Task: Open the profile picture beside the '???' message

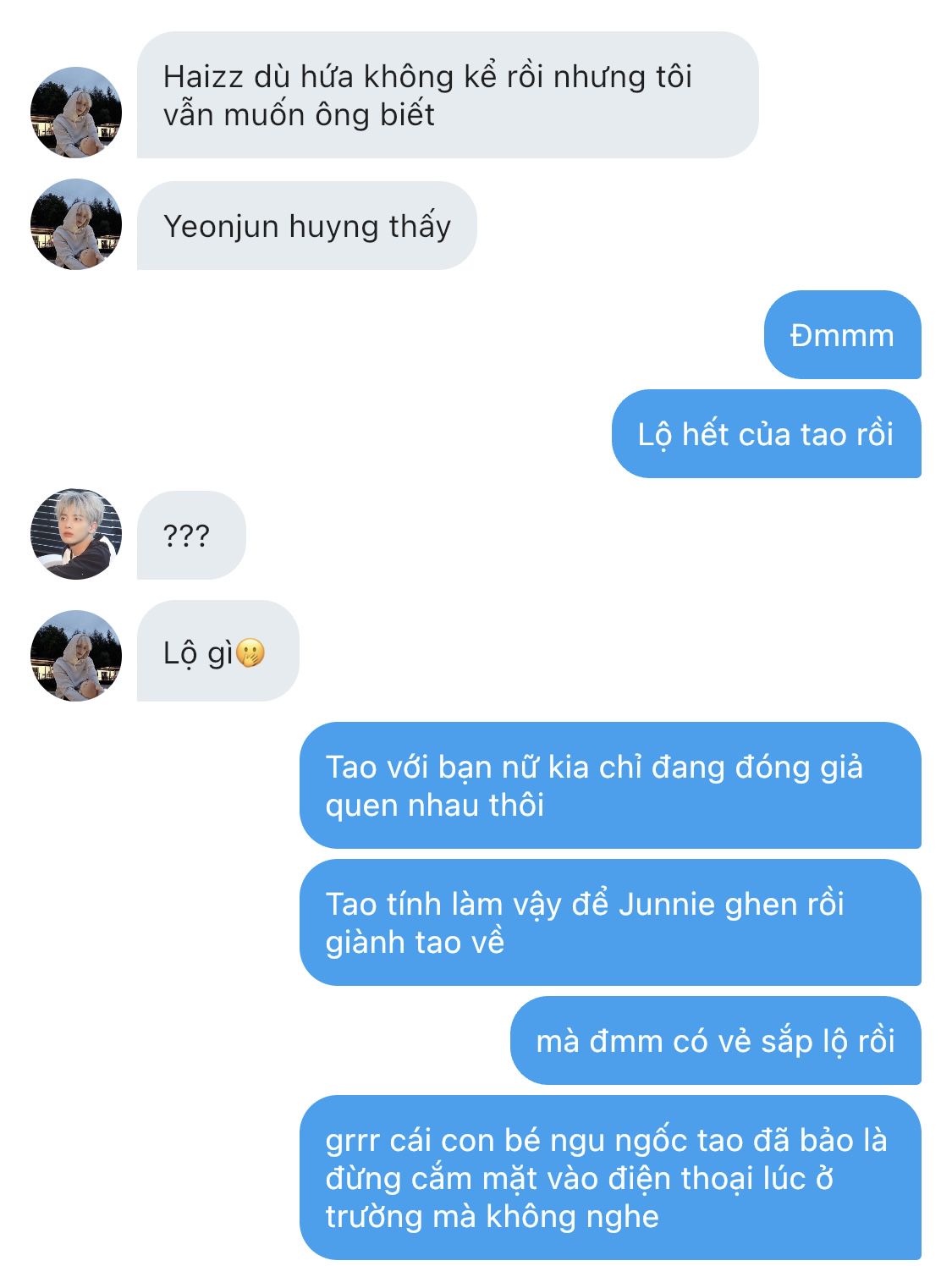Action: (x=76, y=534)
